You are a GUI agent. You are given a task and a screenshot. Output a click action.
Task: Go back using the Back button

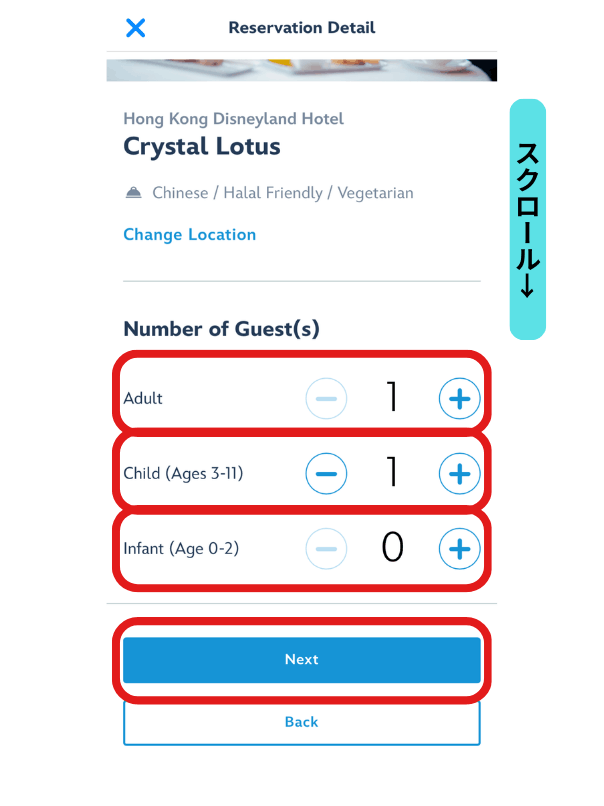click(x=301, y=722)
